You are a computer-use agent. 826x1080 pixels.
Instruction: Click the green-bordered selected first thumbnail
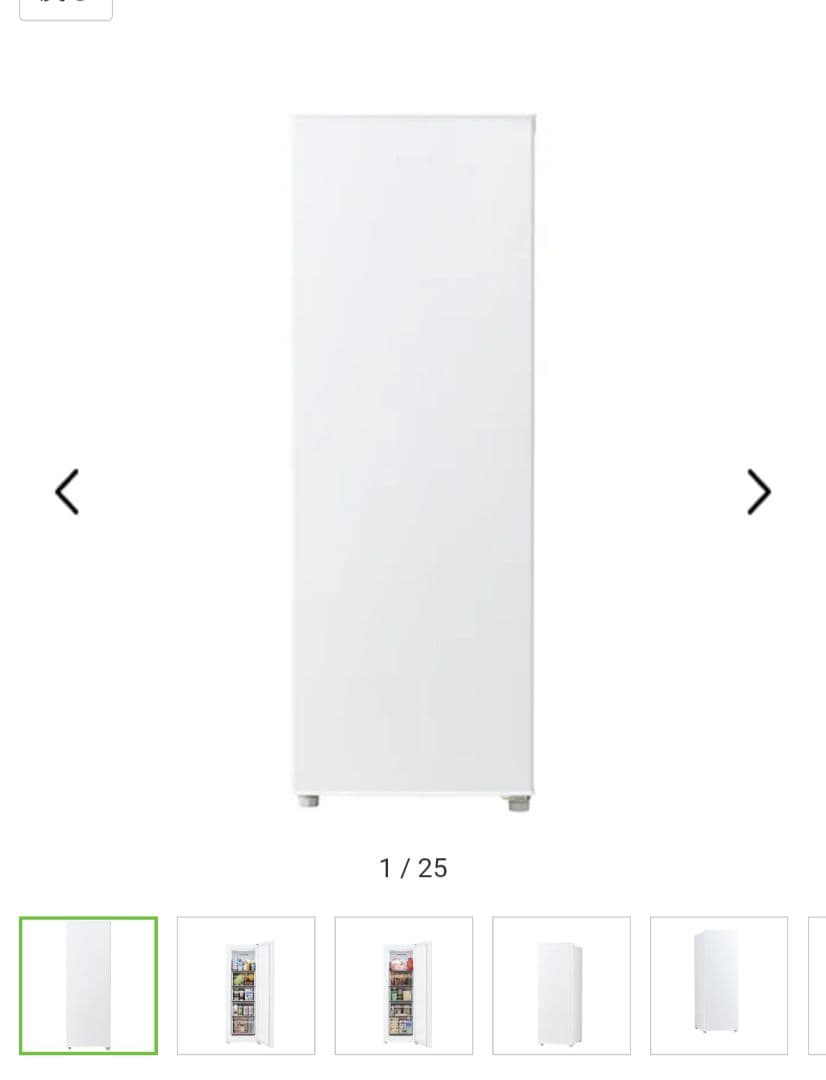click(x=88, y=985)
